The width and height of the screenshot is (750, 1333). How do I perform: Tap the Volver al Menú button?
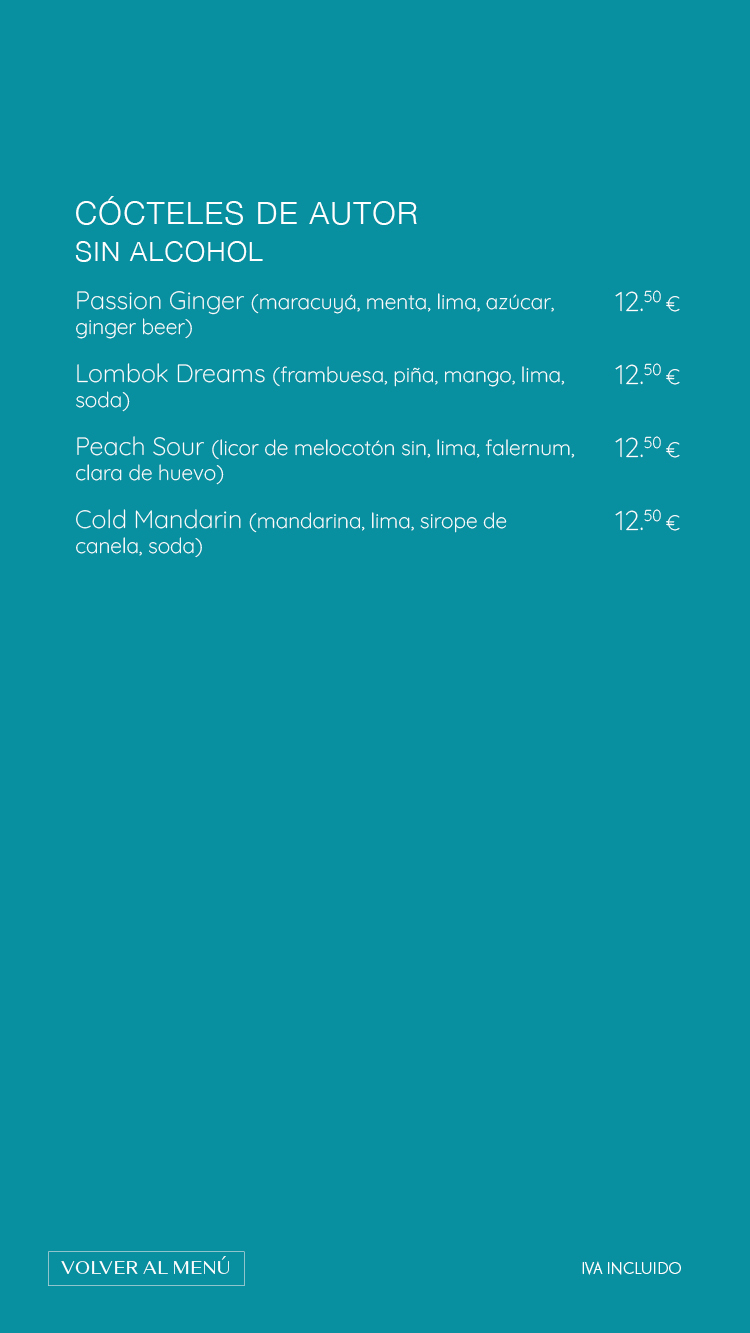pyautogui.click(x=146, y=1268)
